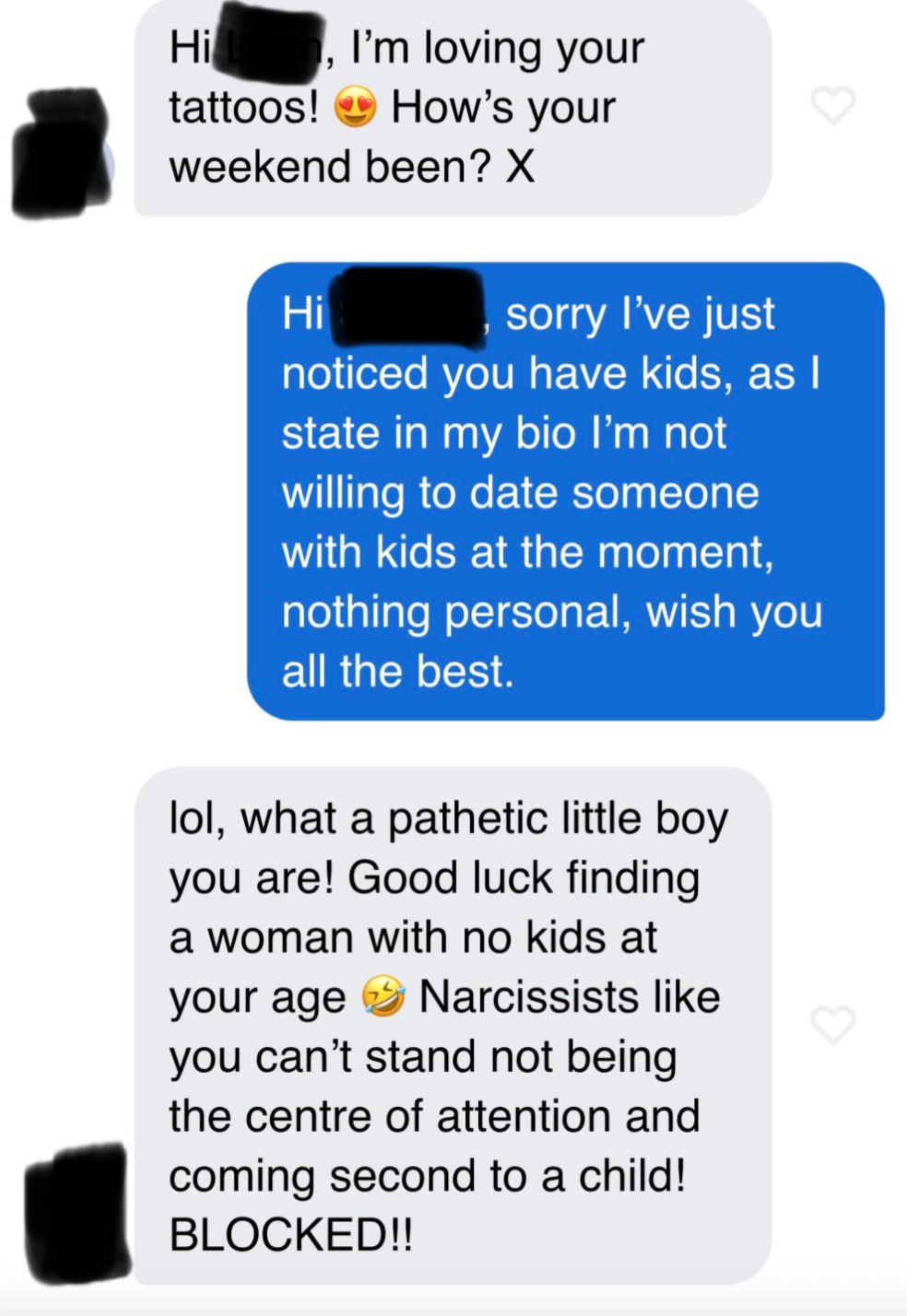Image resolution: width=907 pixels, height=1316 pixels.
Task: Like the "loving your tattoos" message
Action: pyautogui.click(x=832, y=106)
